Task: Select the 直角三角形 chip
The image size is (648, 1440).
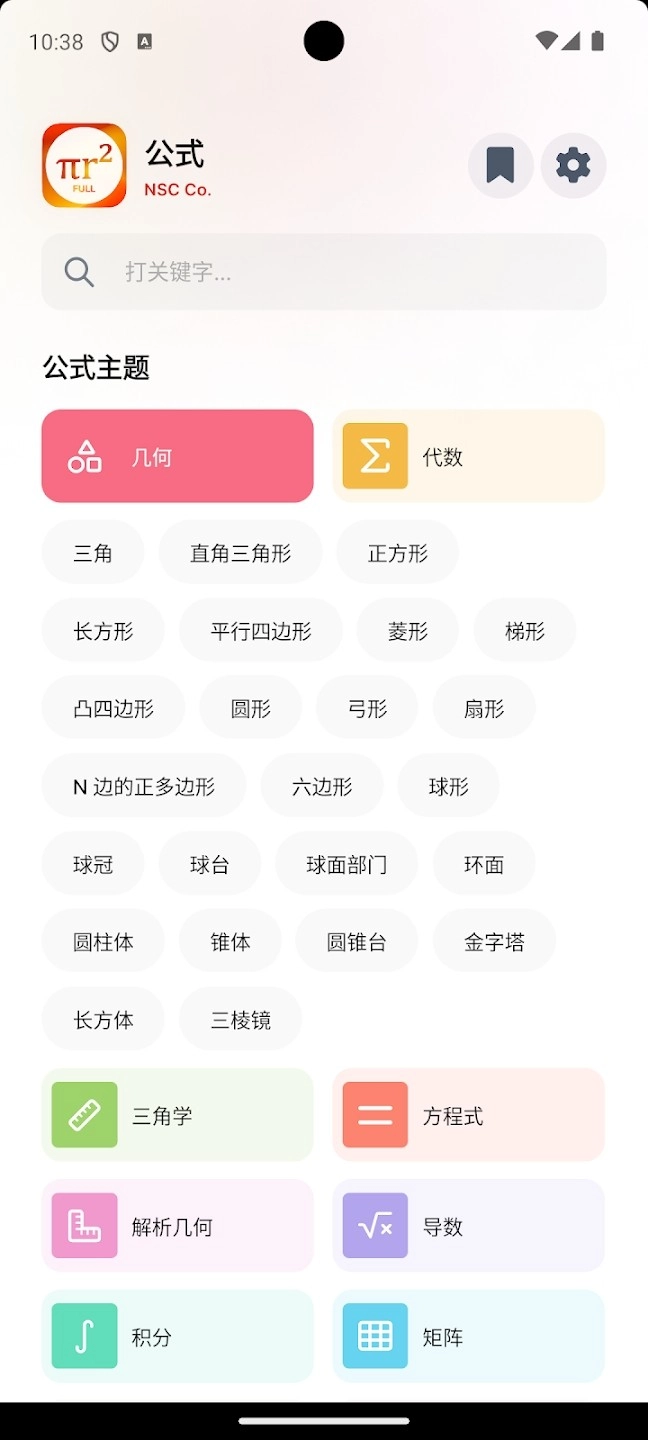Action: coord(240,553)
